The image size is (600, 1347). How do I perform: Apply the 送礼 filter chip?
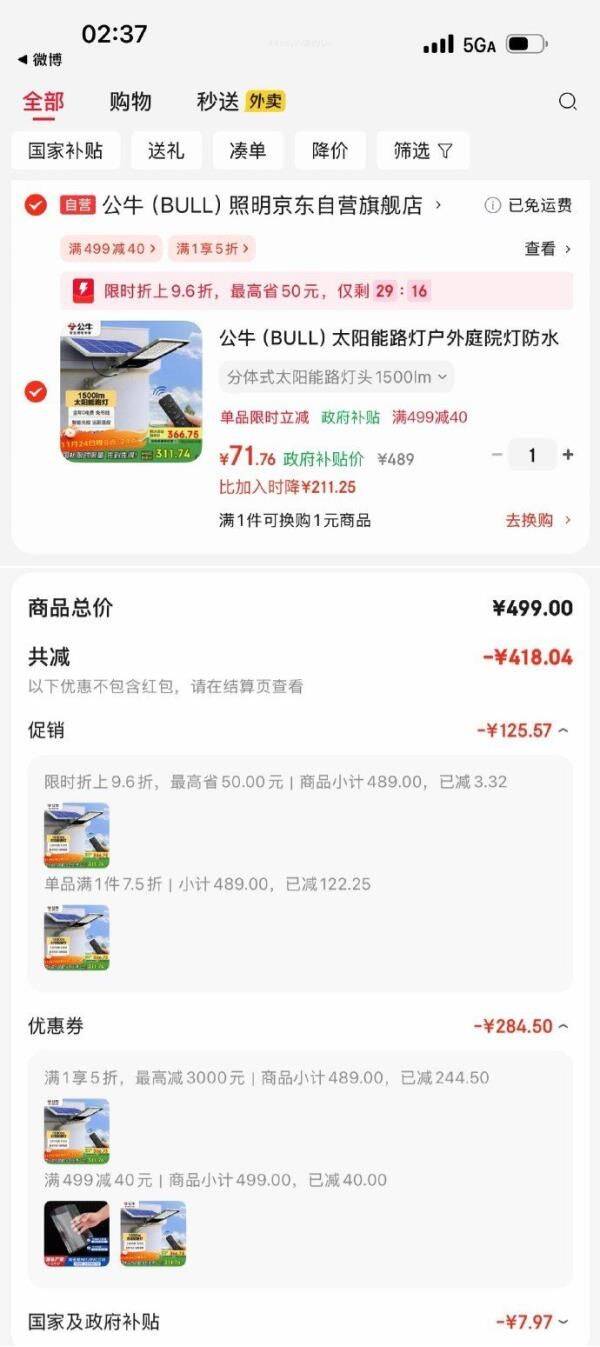click(166, 151)
